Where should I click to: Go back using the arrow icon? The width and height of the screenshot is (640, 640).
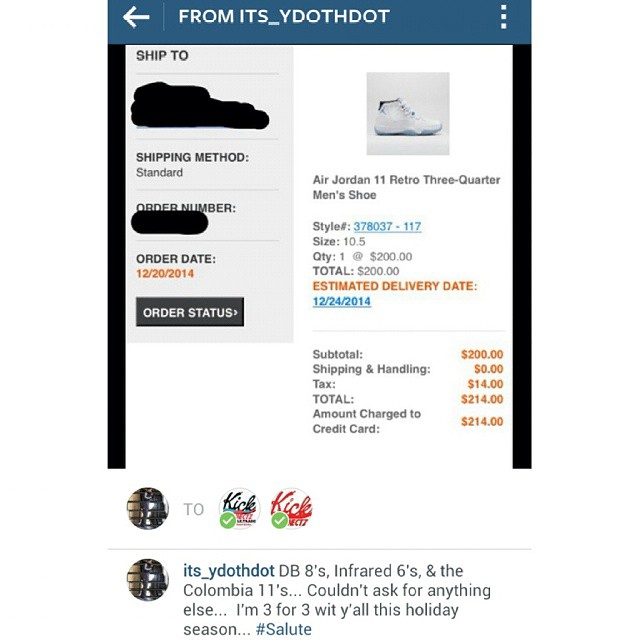(136, 17)
